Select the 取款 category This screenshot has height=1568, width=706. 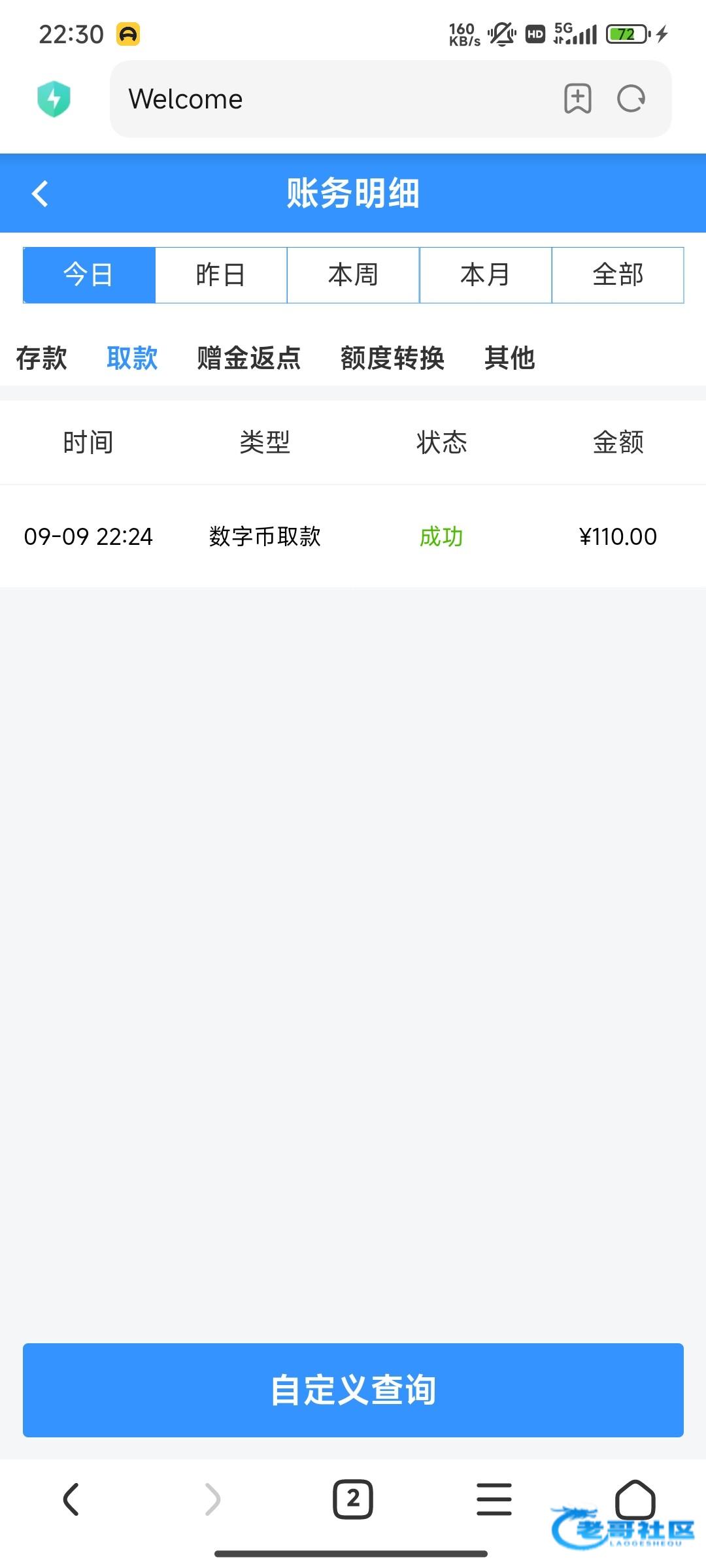pos(132,358)
